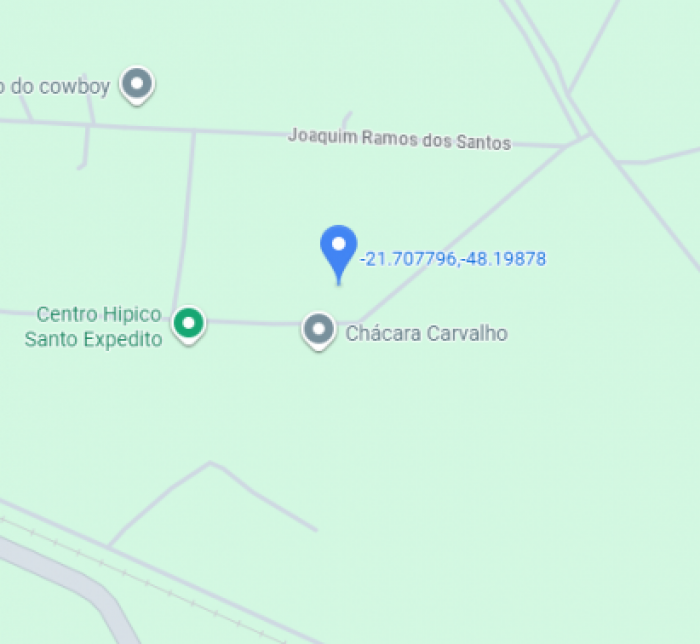The image size is (700, 644).
Task: Open the Chácara Carvalho place marker
Action: coord(318,330)
